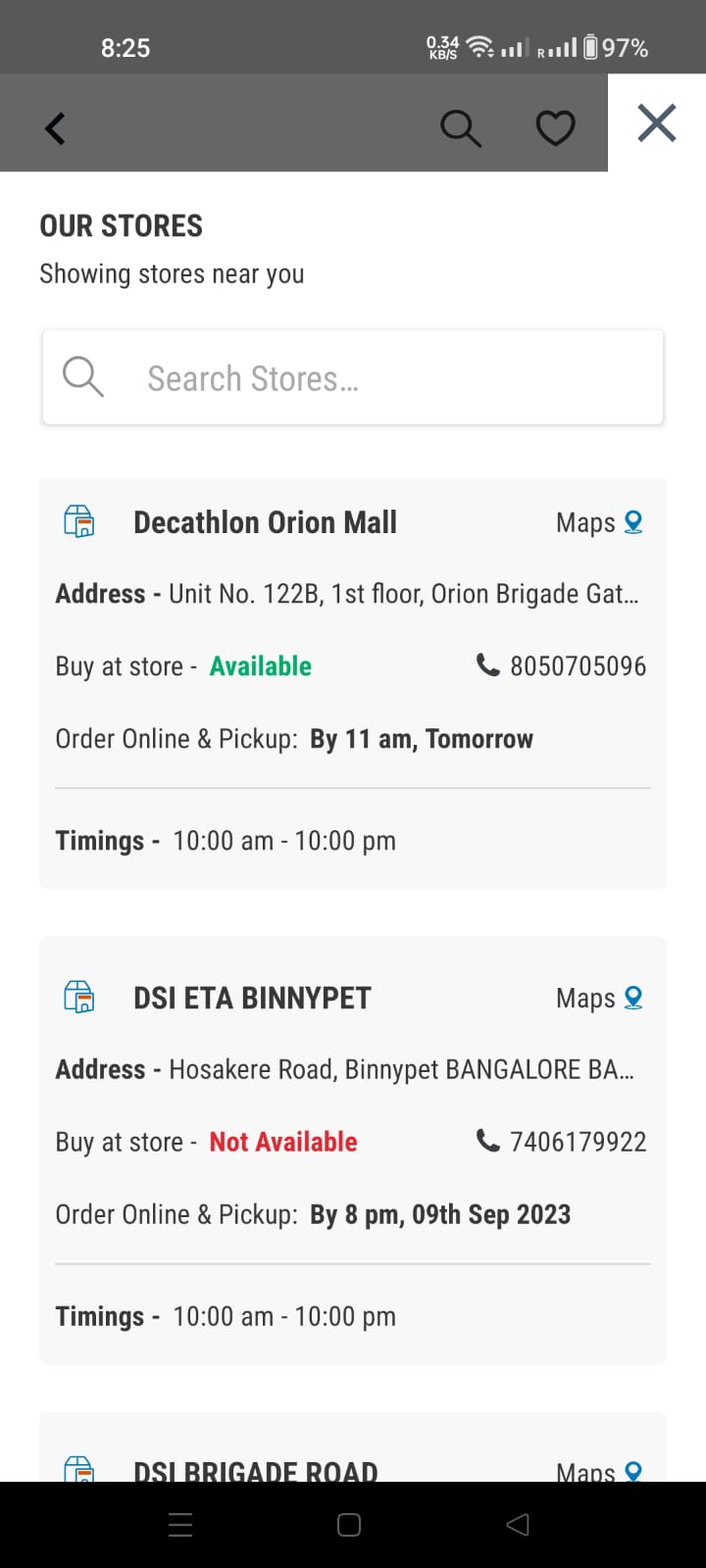Open the search magnifier in the toolbar
Screen dimensions: 706x1568
pos(460,128)
